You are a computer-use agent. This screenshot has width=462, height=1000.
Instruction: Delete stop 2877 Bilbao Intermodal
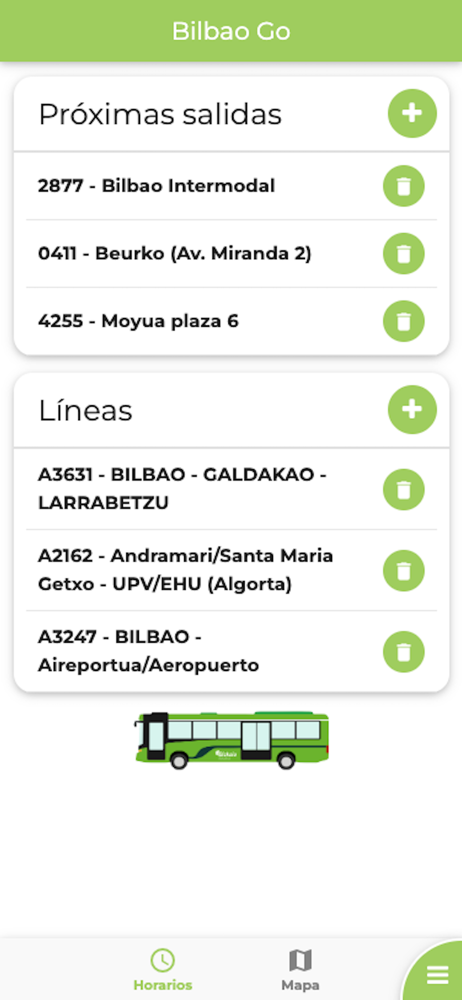[403, 186]
